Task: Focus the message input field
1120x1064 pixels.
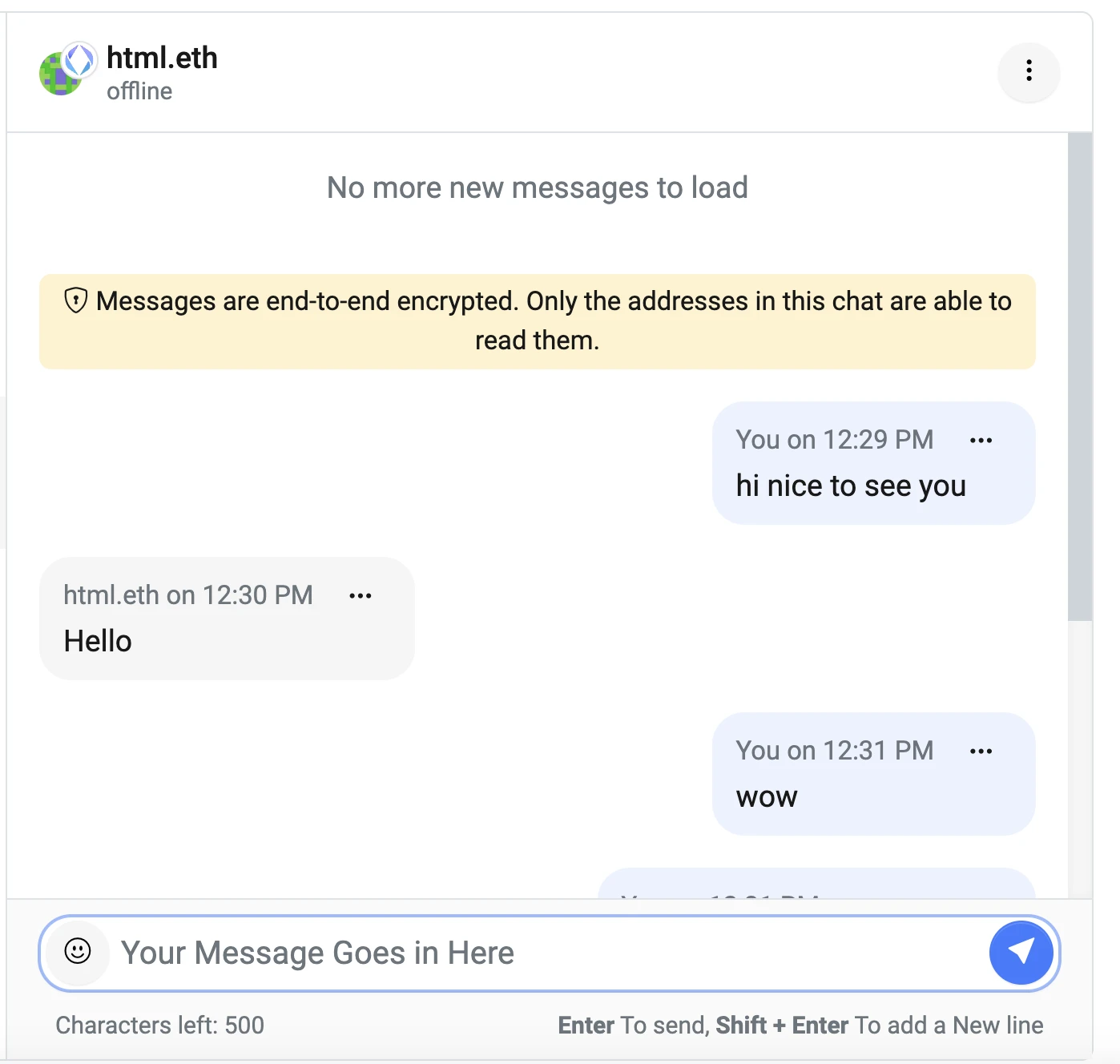Action: coord(545,953)
